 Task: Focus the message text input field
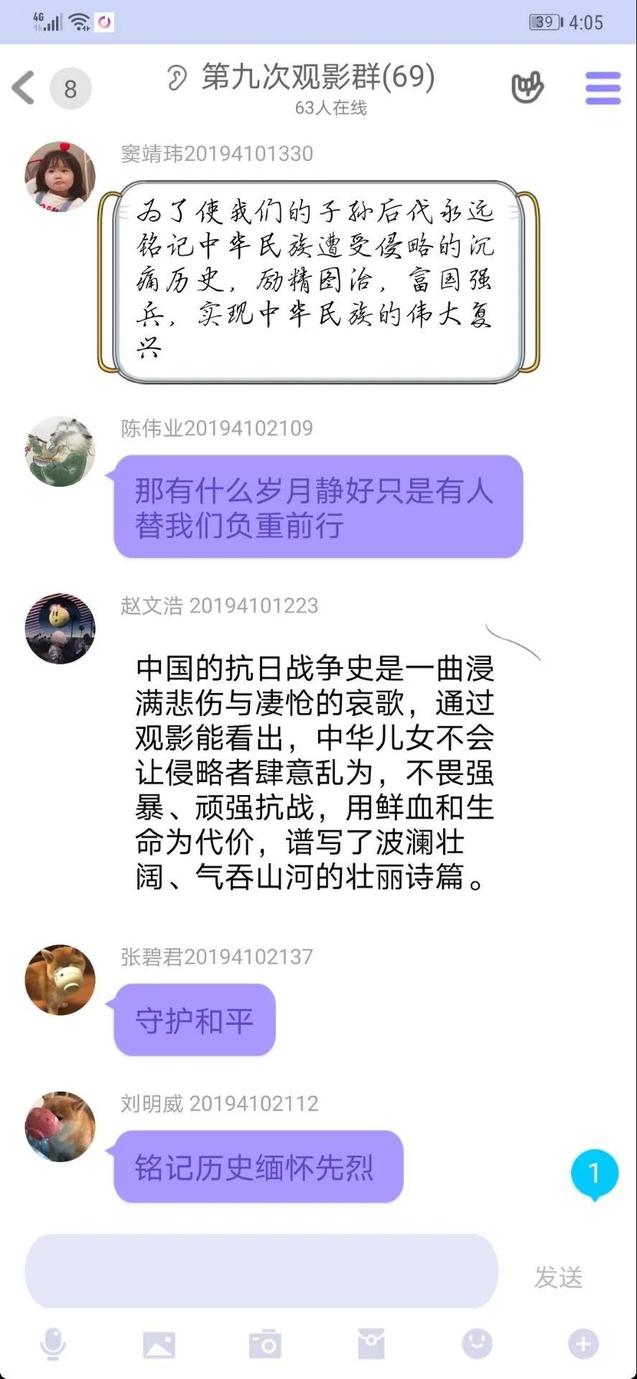[x=261, y=1271]
